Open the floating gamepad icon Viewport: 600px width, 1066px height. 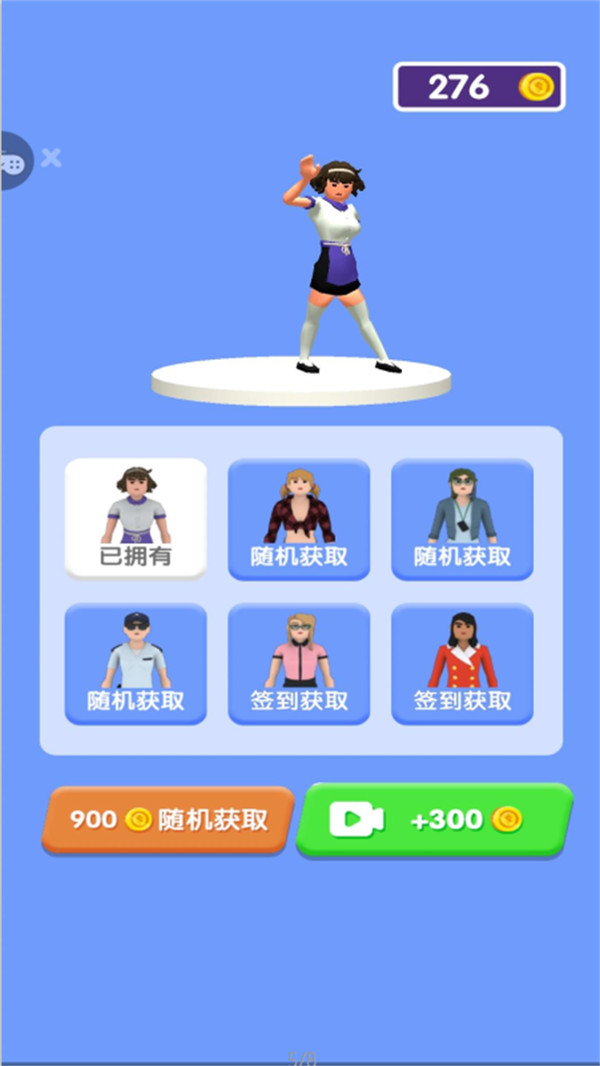pyautogui.click(x=14, y=160)
